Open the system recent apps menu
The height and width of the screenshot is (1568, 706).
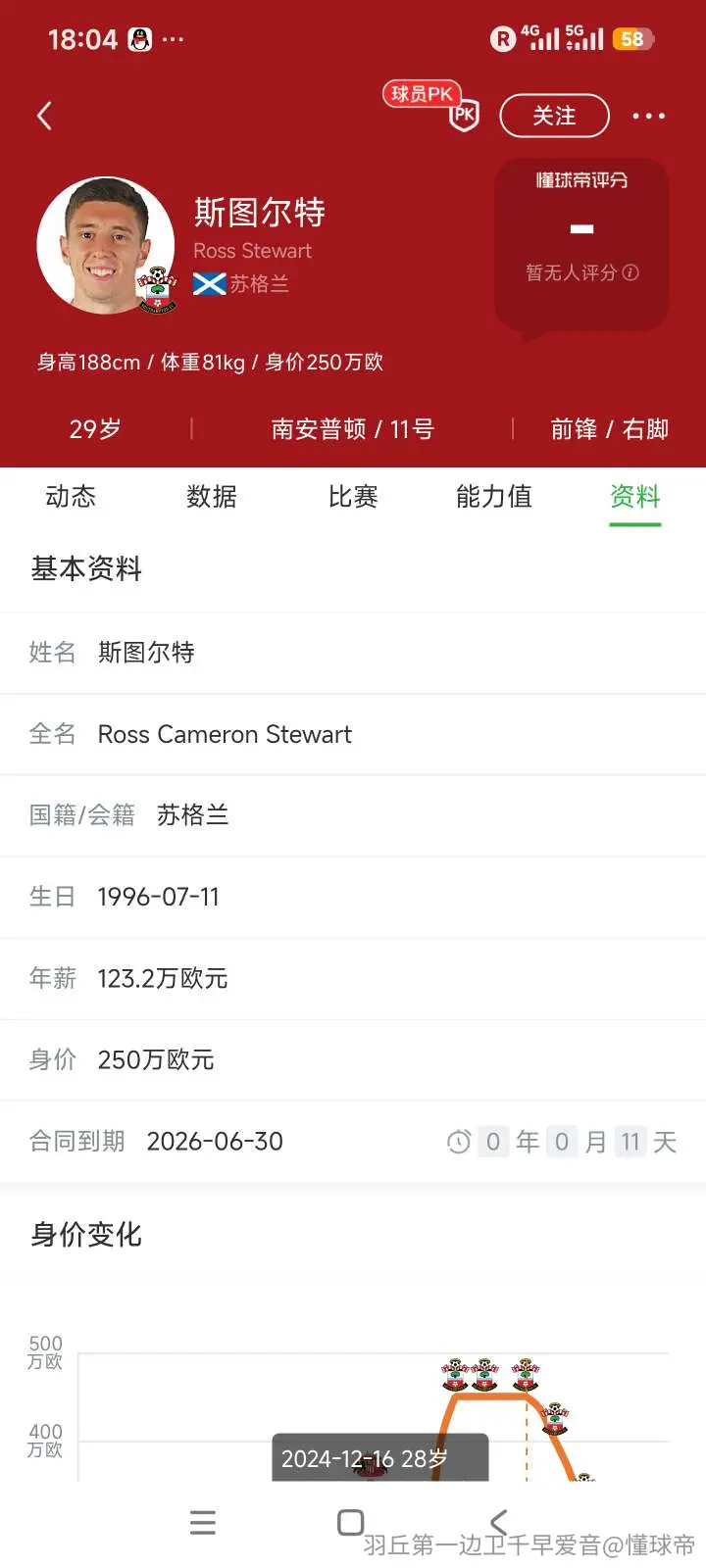[203, 1522]
